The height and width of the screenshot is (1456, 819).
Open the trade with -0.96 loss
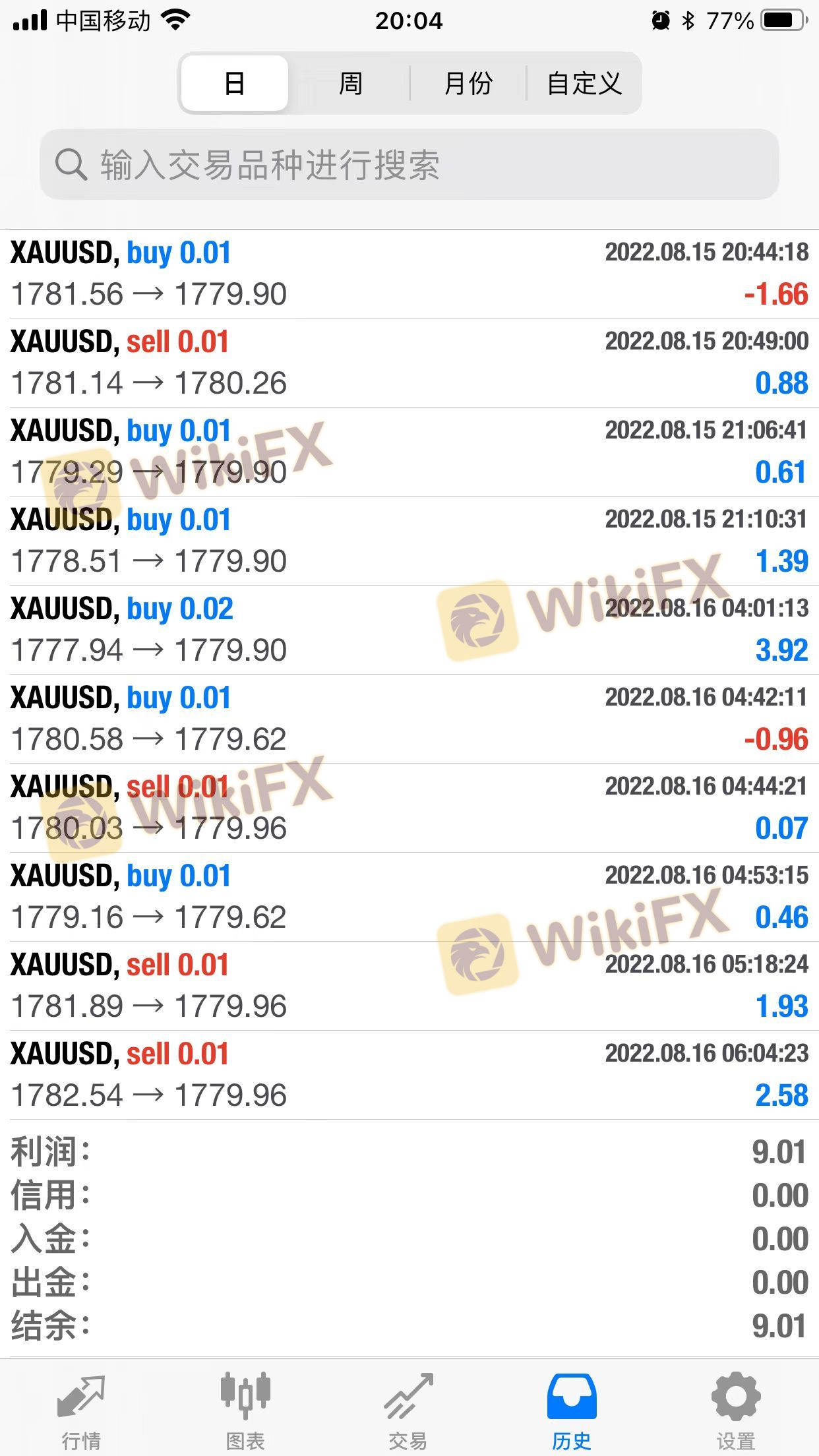pyautogui.click(x=409, y=719)
